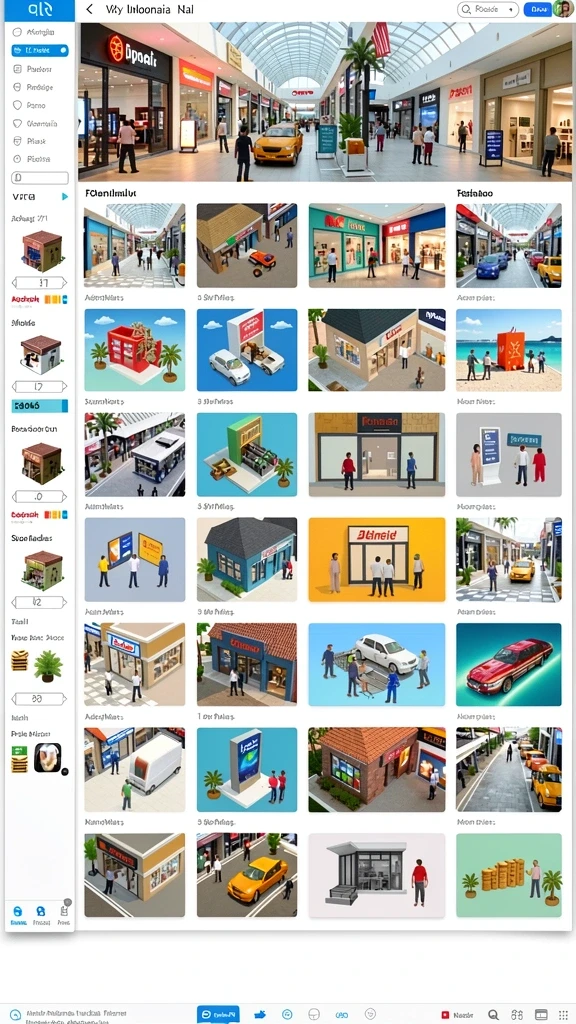
Task: Tap the blue button beside the search box
Action: 537,9
